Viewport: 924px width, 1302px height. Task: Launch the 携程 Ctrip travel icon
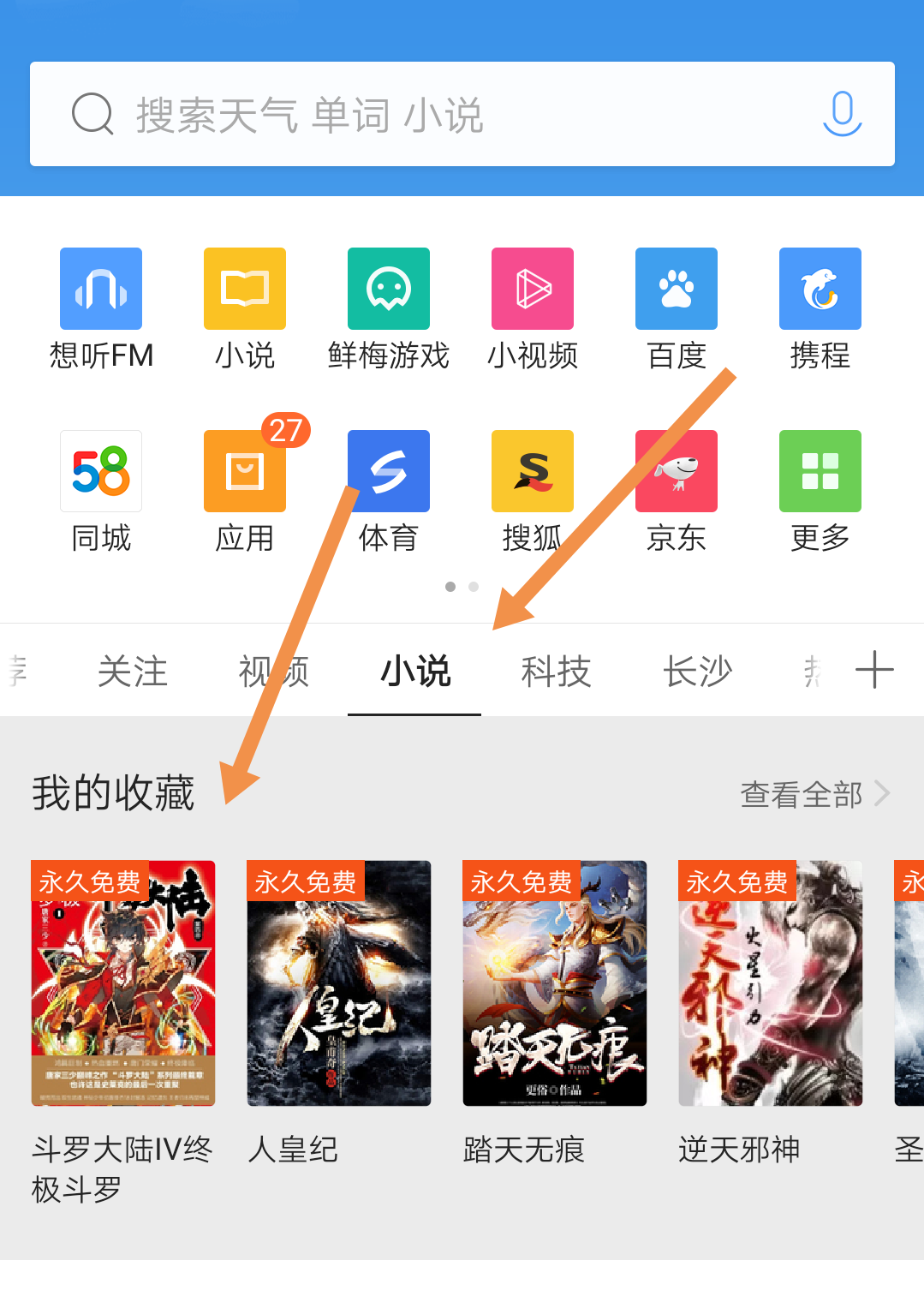820,289
